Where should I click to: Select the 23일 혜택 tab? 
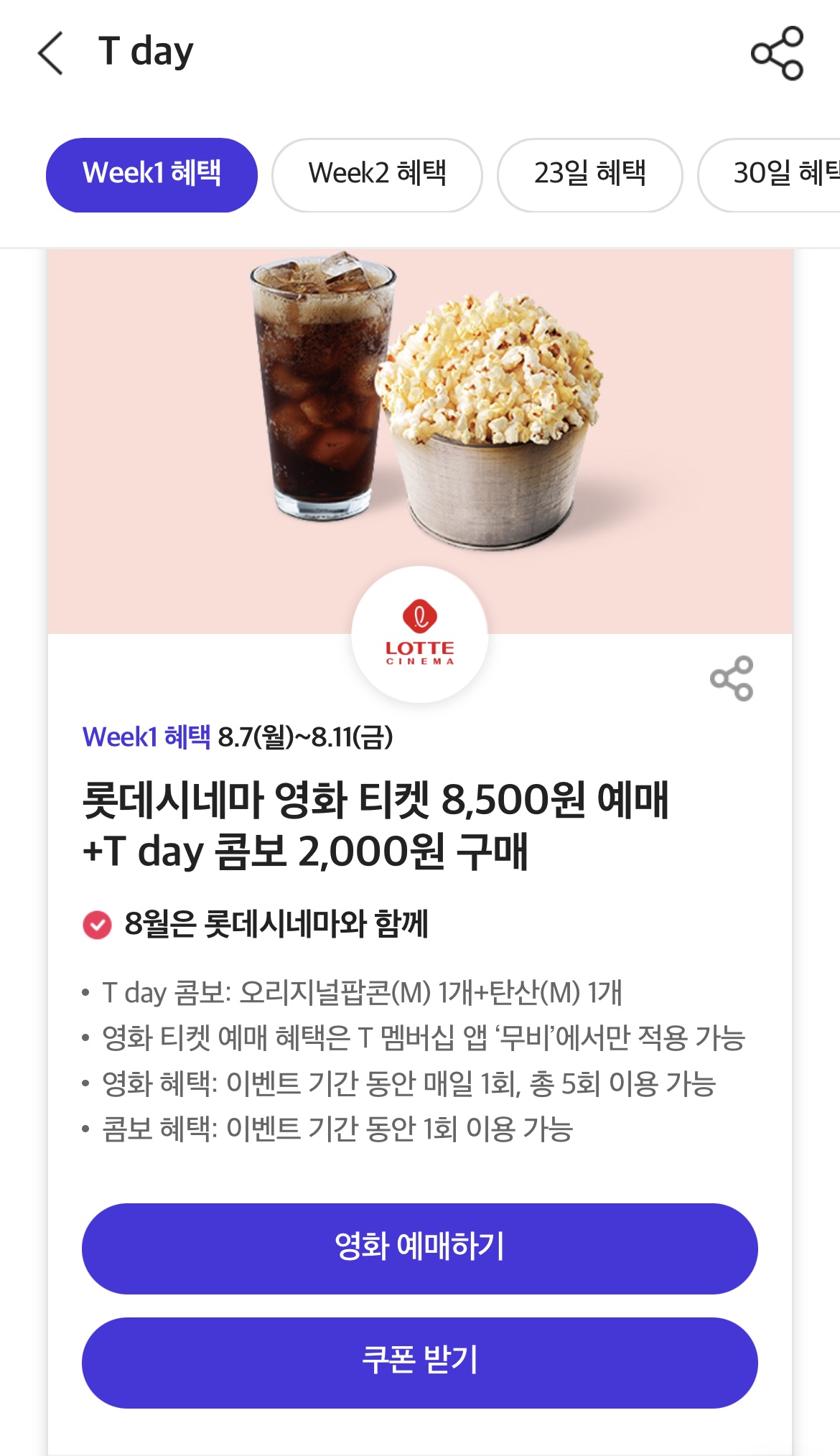point(589,174)
